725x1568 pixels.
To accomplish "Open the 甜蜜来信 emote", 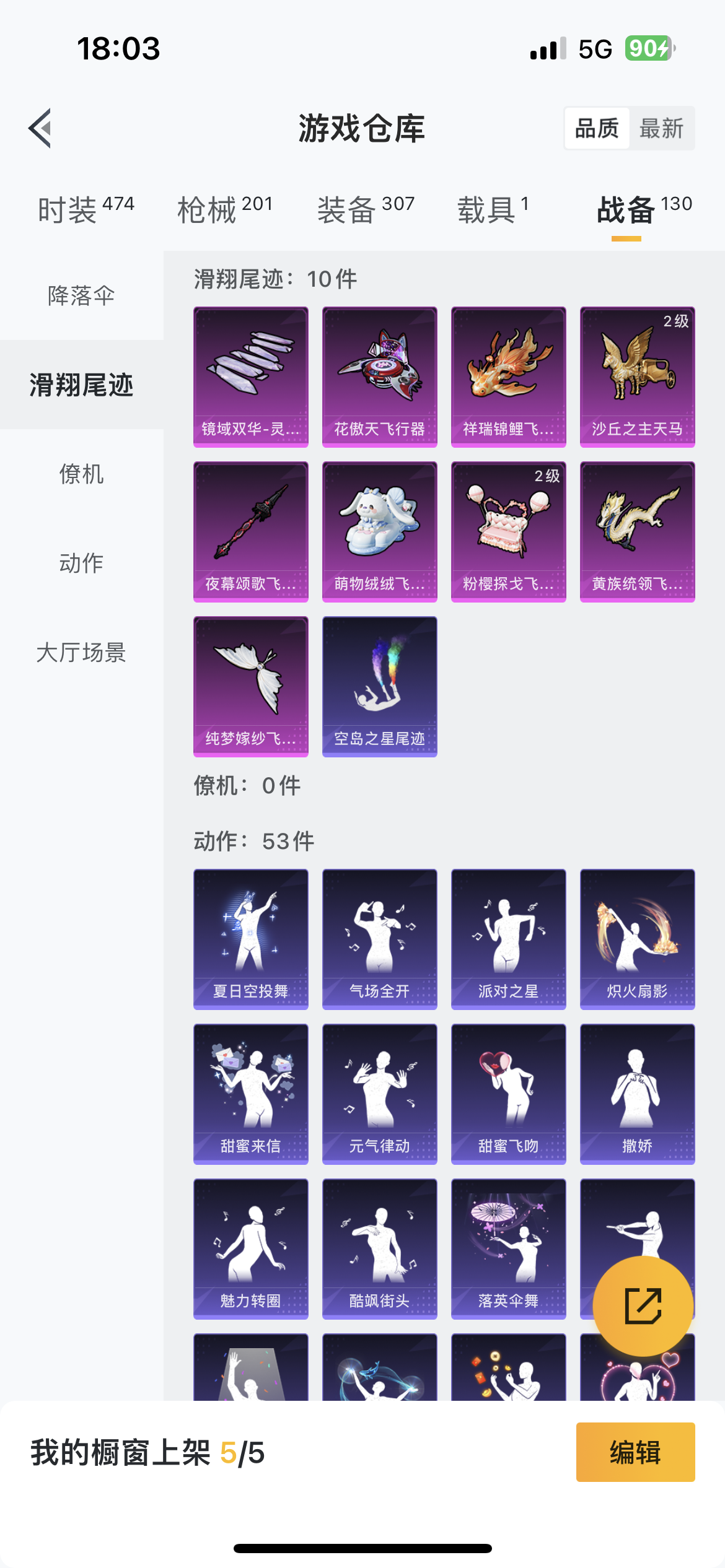I will (x=251, y=1094).
